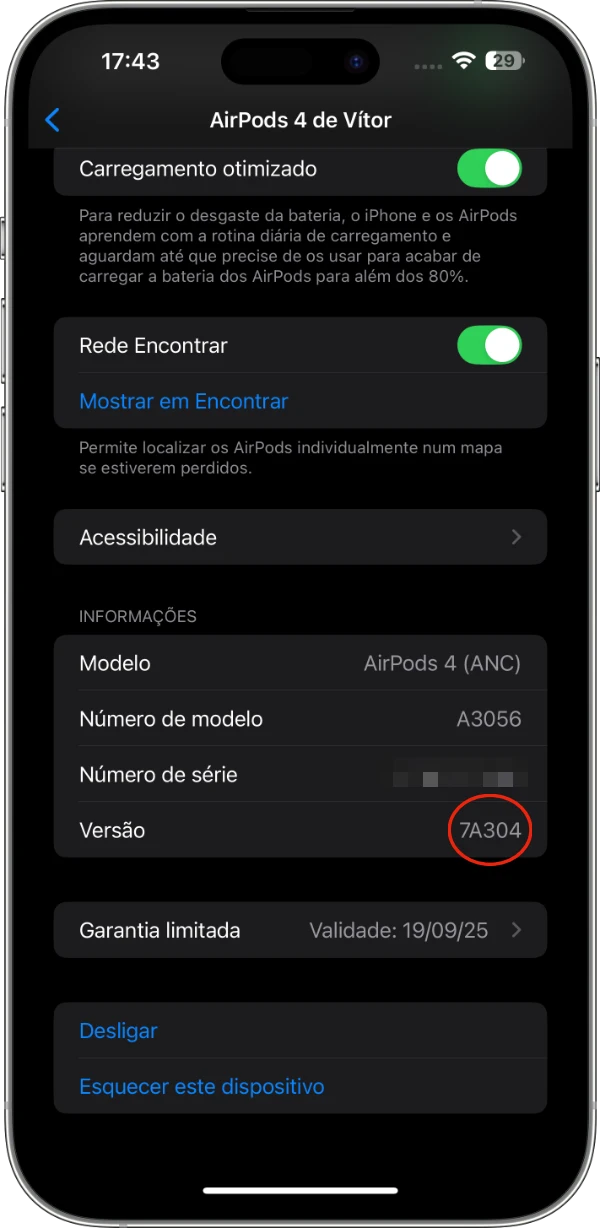Open Garantia limitada details

[x=300, y=930]
